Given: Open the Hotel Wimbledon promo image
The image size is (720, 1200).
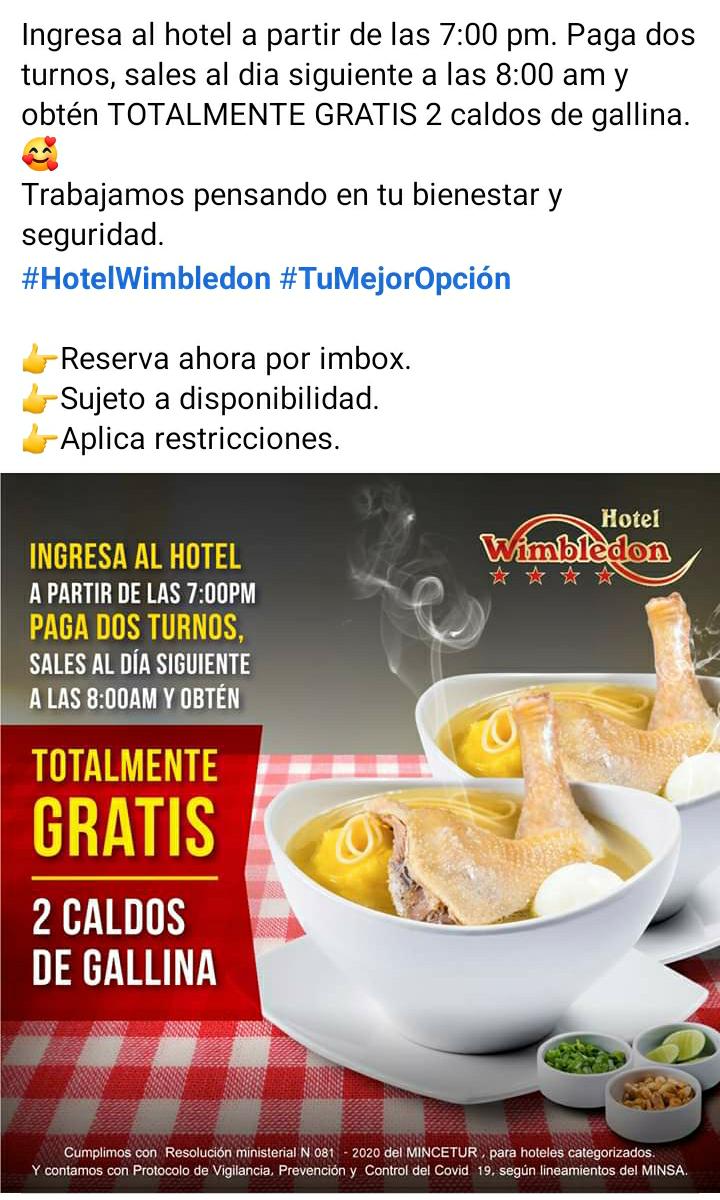Looking at the screenshot, I should [360, 830].
